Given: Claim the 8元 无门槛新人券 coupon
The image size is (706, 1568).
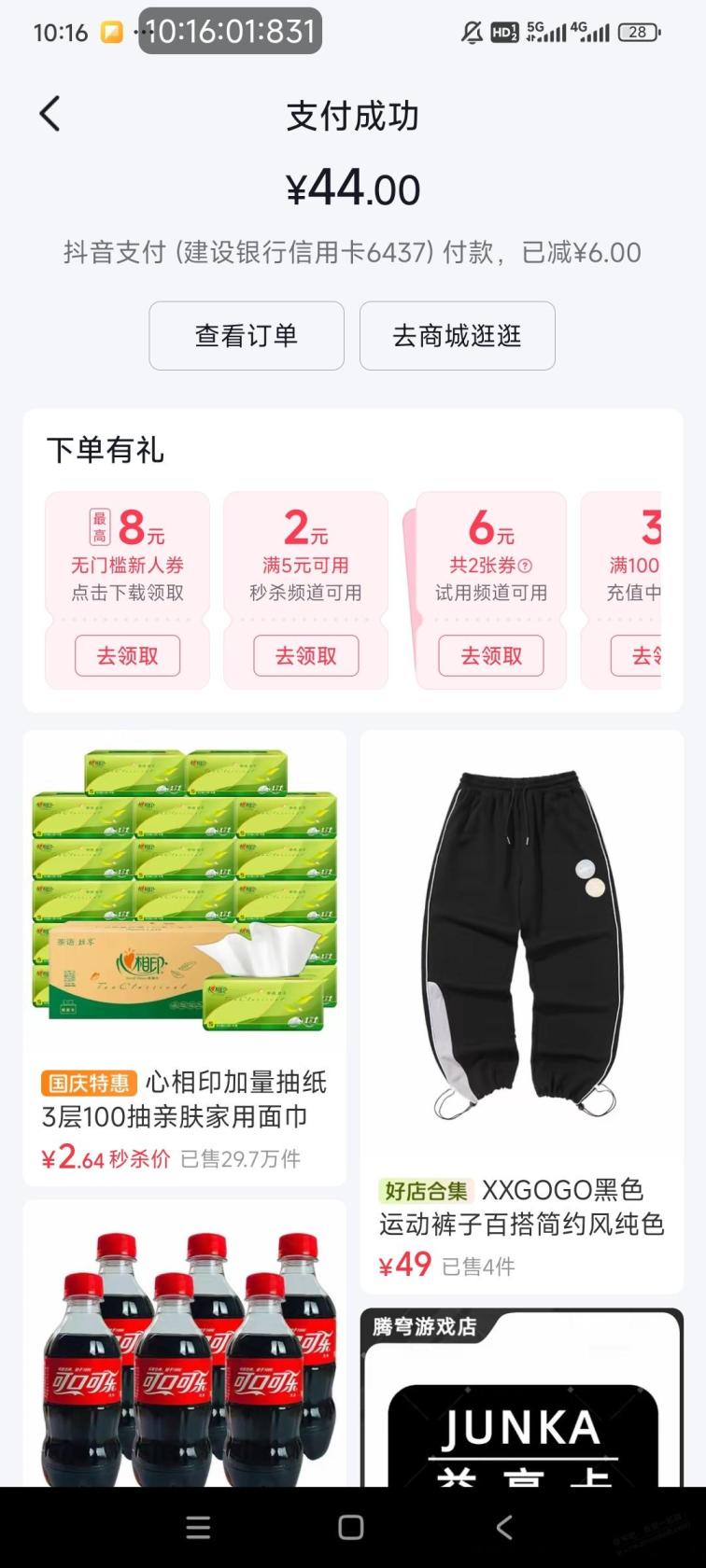Looking at the screenshot, I should click(x=127, y=656).
